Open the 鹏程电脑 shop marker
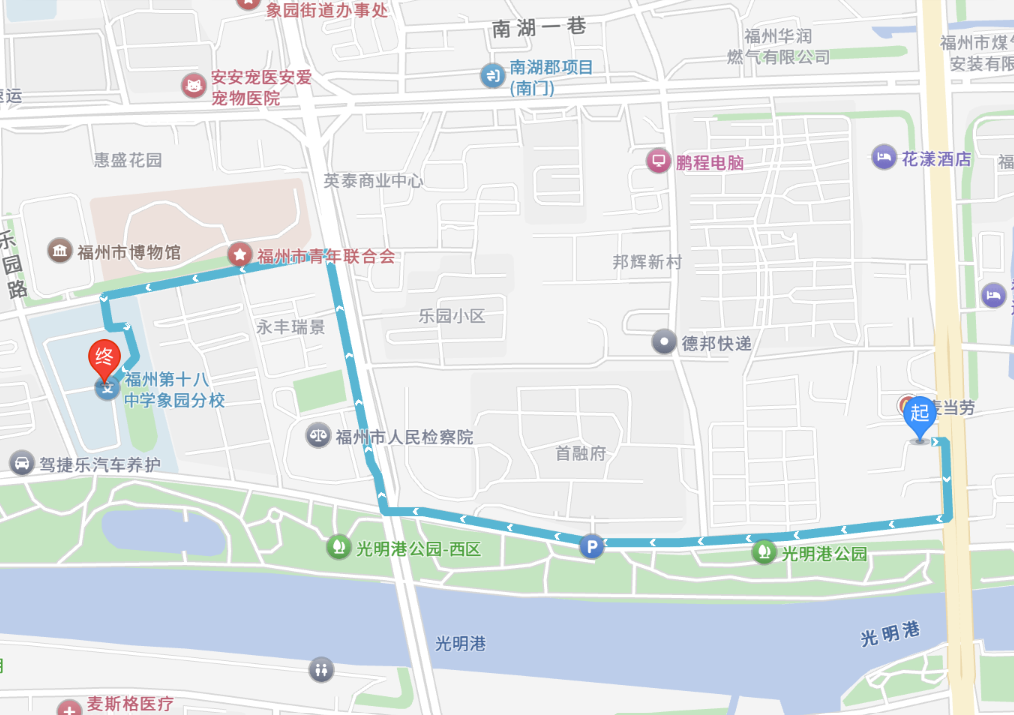1014x715 pixels. pos(658,161)
